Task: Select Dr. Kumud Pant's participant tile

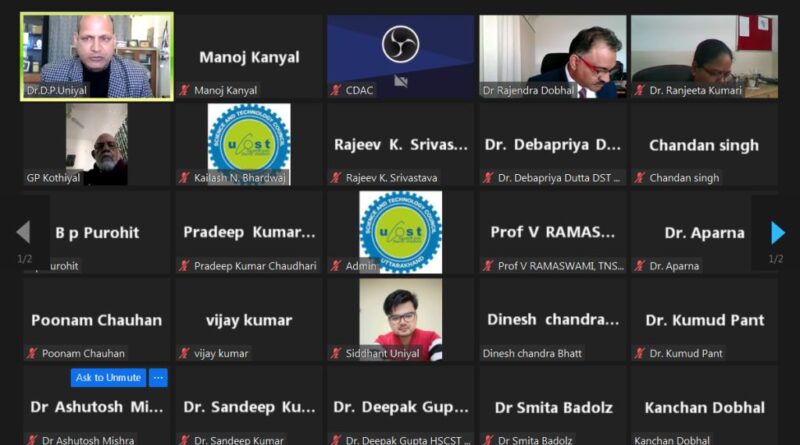Action: pos(704,320)
